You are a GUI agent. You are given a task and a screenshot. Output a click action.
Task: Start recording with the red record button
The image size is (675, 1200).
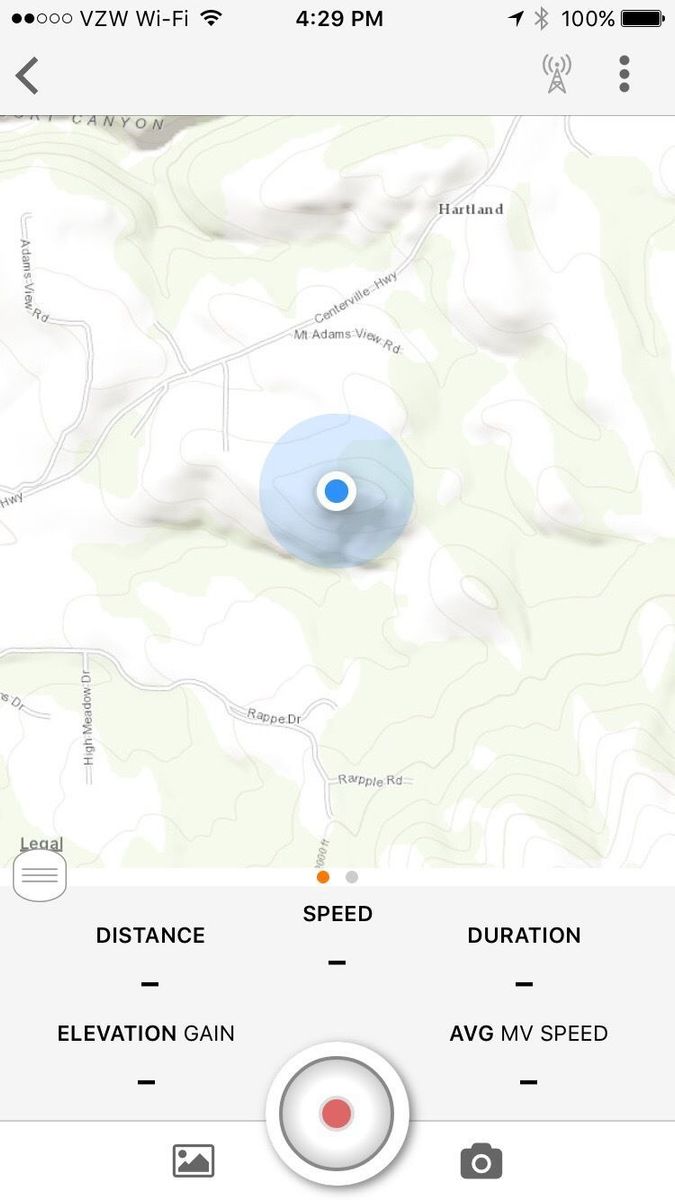[337, 1113]
